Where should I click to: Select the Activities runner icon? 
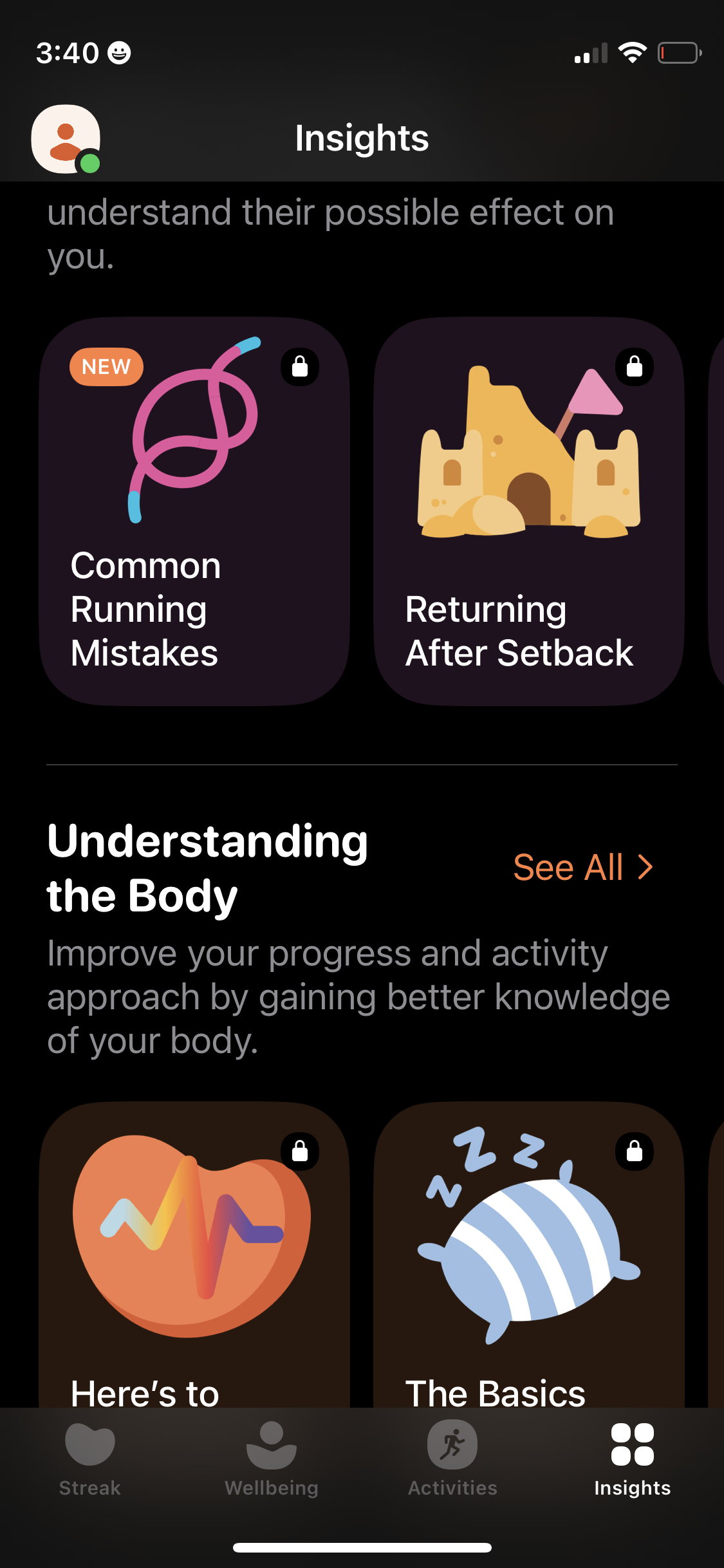pyautogui.click(x=452, y=1444)
